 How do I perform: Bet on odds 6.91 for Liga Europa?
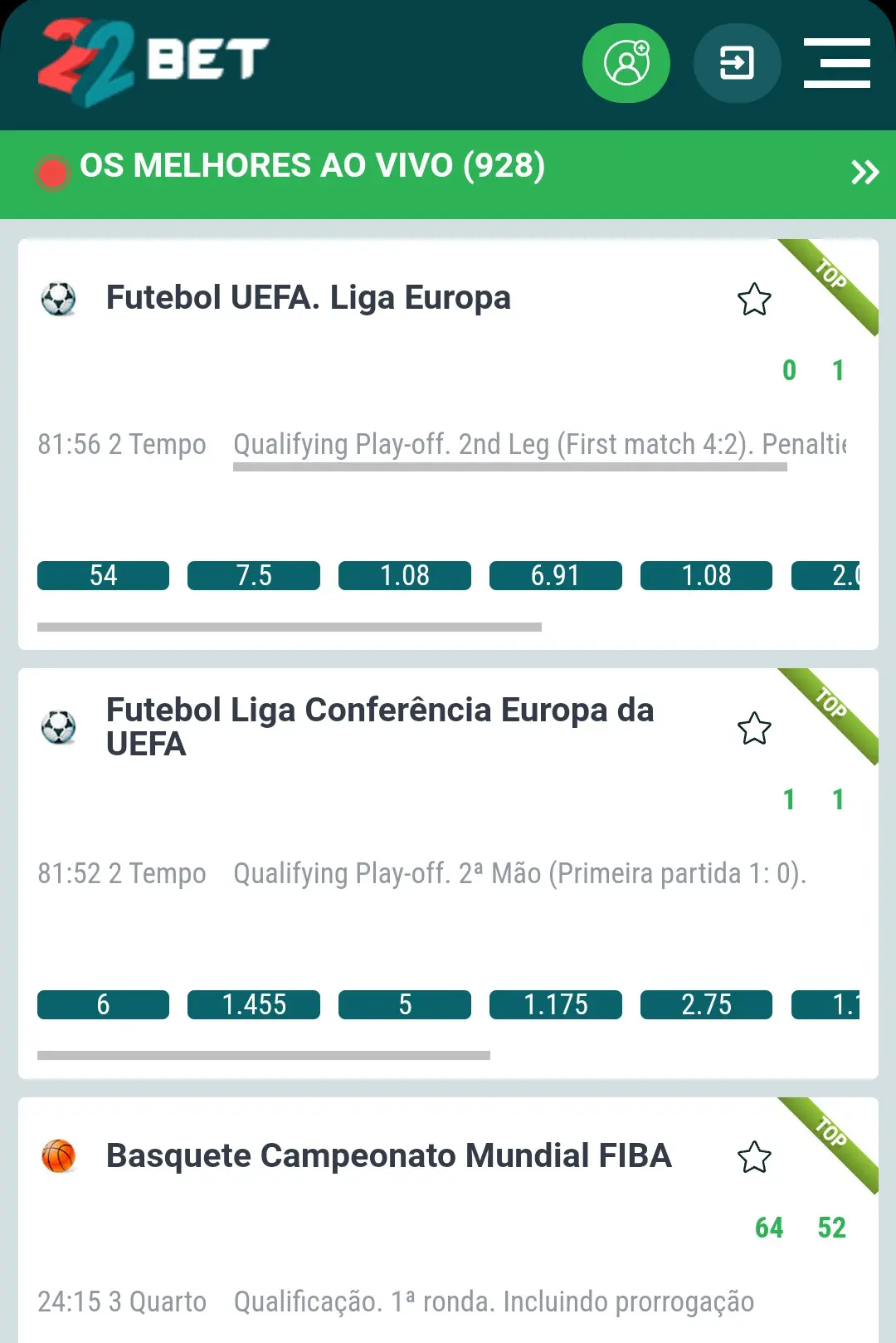coord(555,574)
